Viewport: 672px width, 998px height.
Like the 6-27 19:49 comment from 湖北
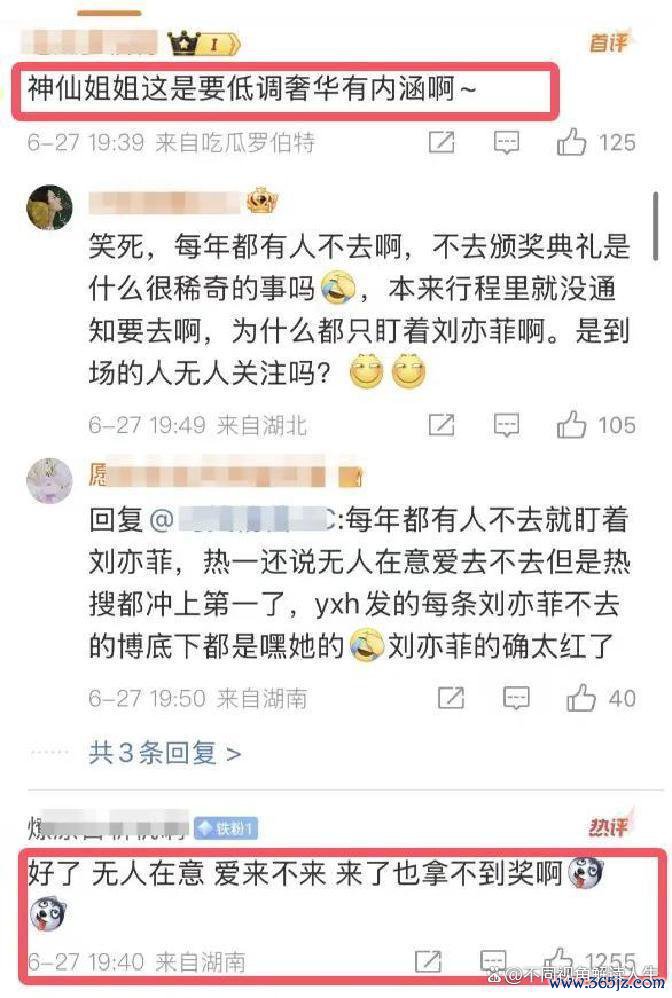click(573, 425)
